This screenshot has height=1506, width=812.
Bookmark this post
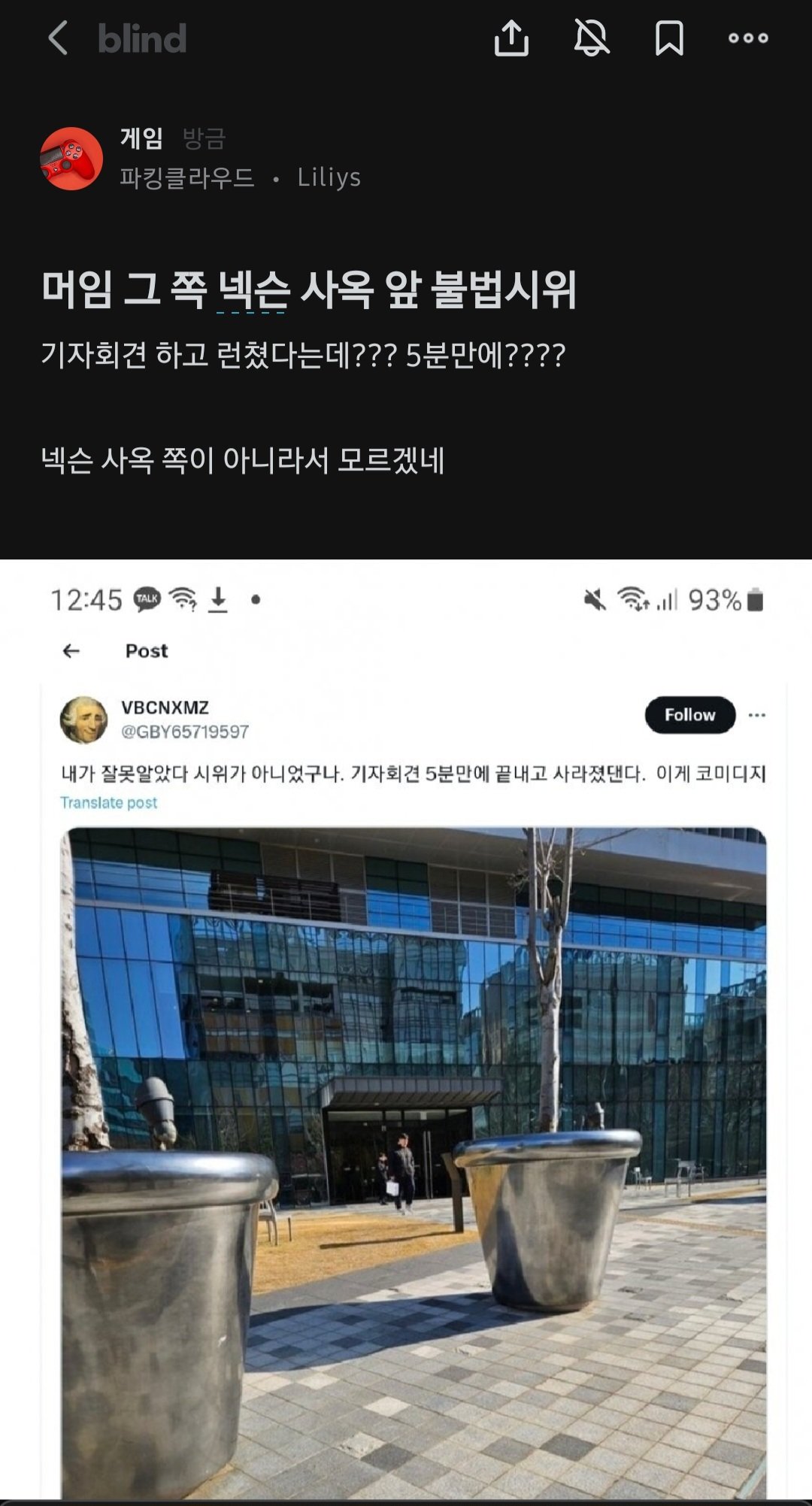click(x=669, y=38)
